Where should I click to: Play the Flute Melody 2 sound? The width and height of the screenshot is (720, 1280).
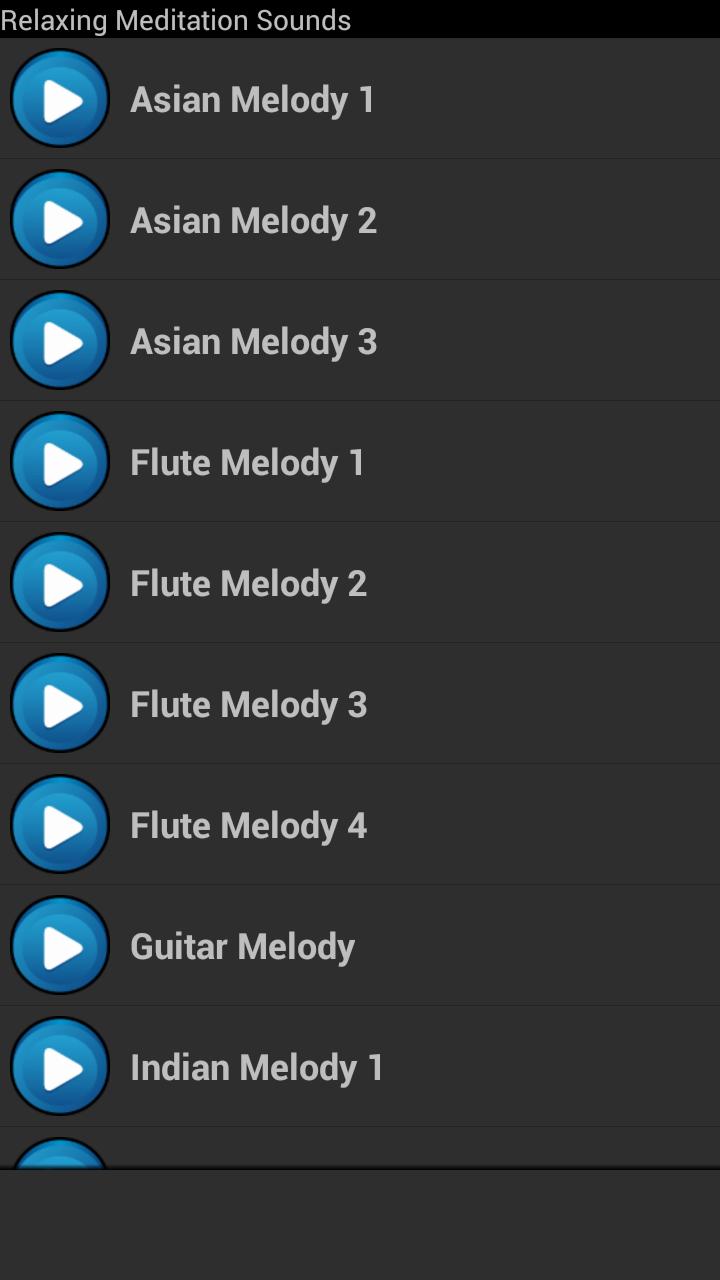(60, 582)
